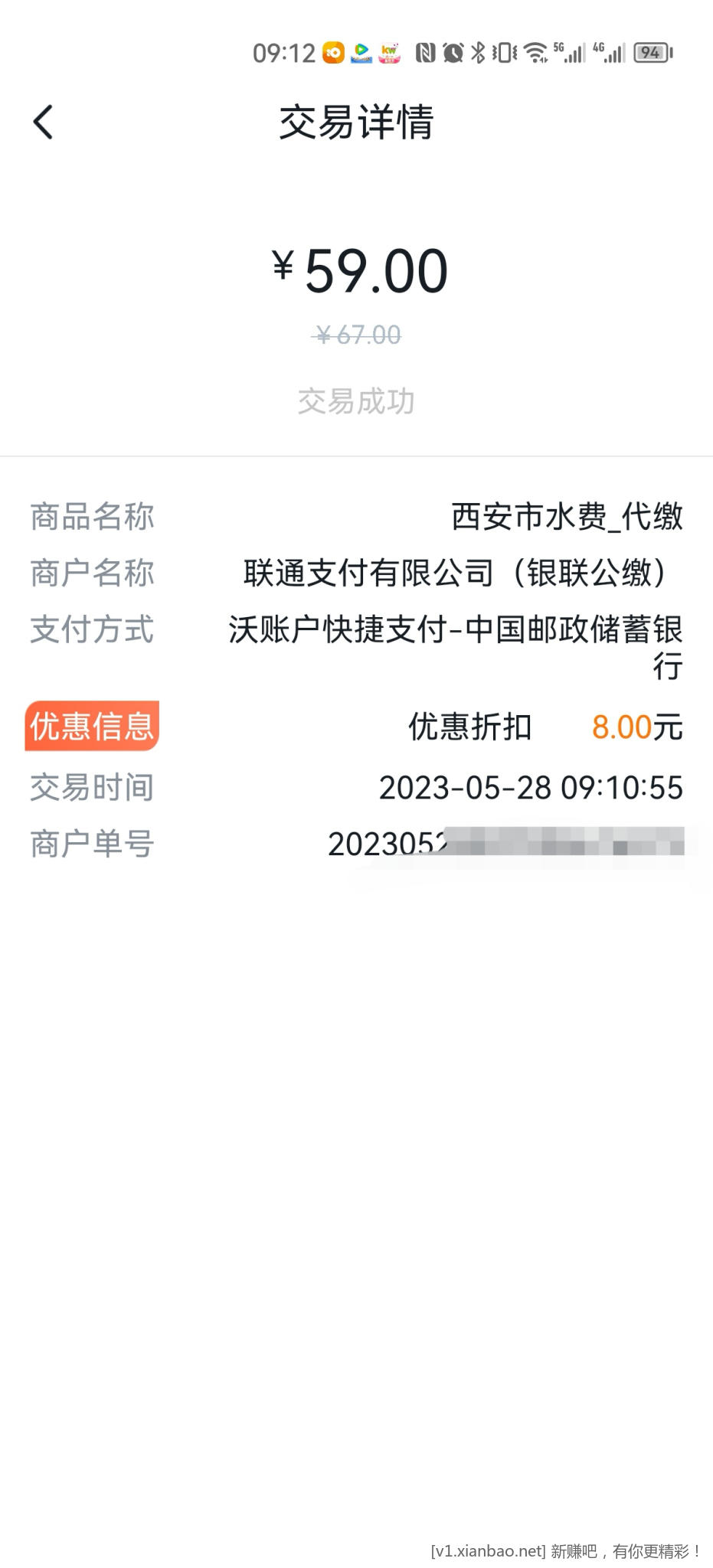This screenshot has height=1568, width=713.
Task: Go back from the 交易详情 page
Action: tap(44, 122)
